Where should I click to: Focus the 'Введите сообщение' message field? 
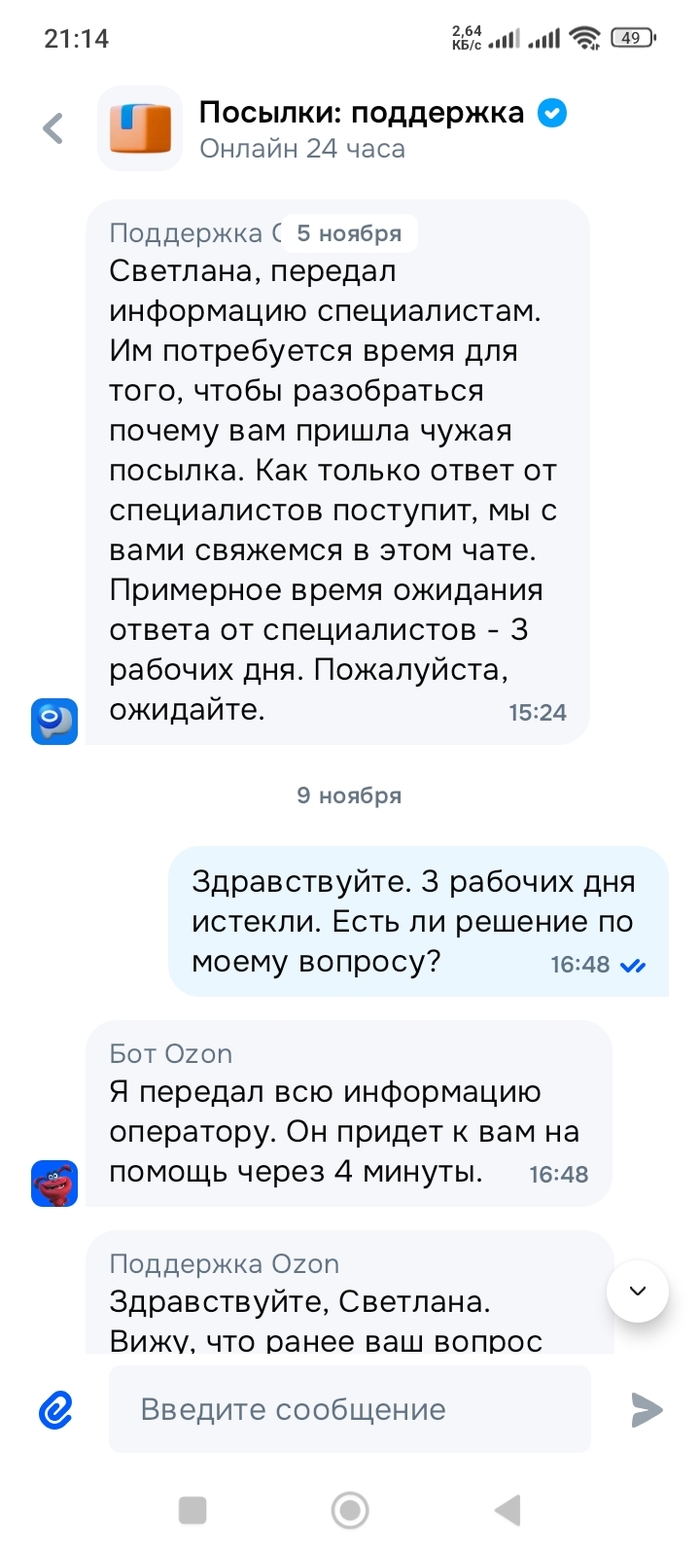349,1410
